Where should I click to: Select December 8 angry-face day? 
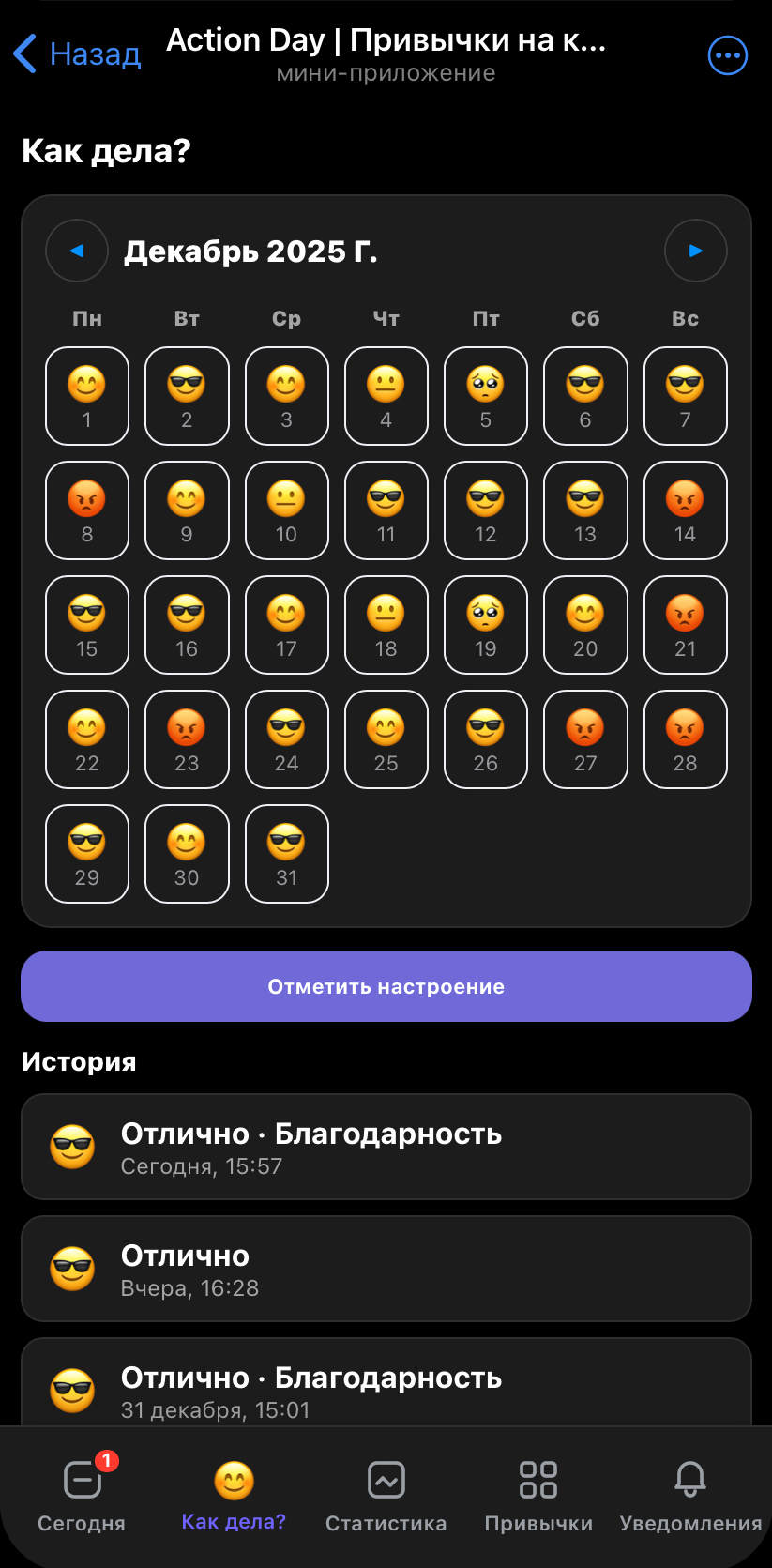click(x=86, y=510)
